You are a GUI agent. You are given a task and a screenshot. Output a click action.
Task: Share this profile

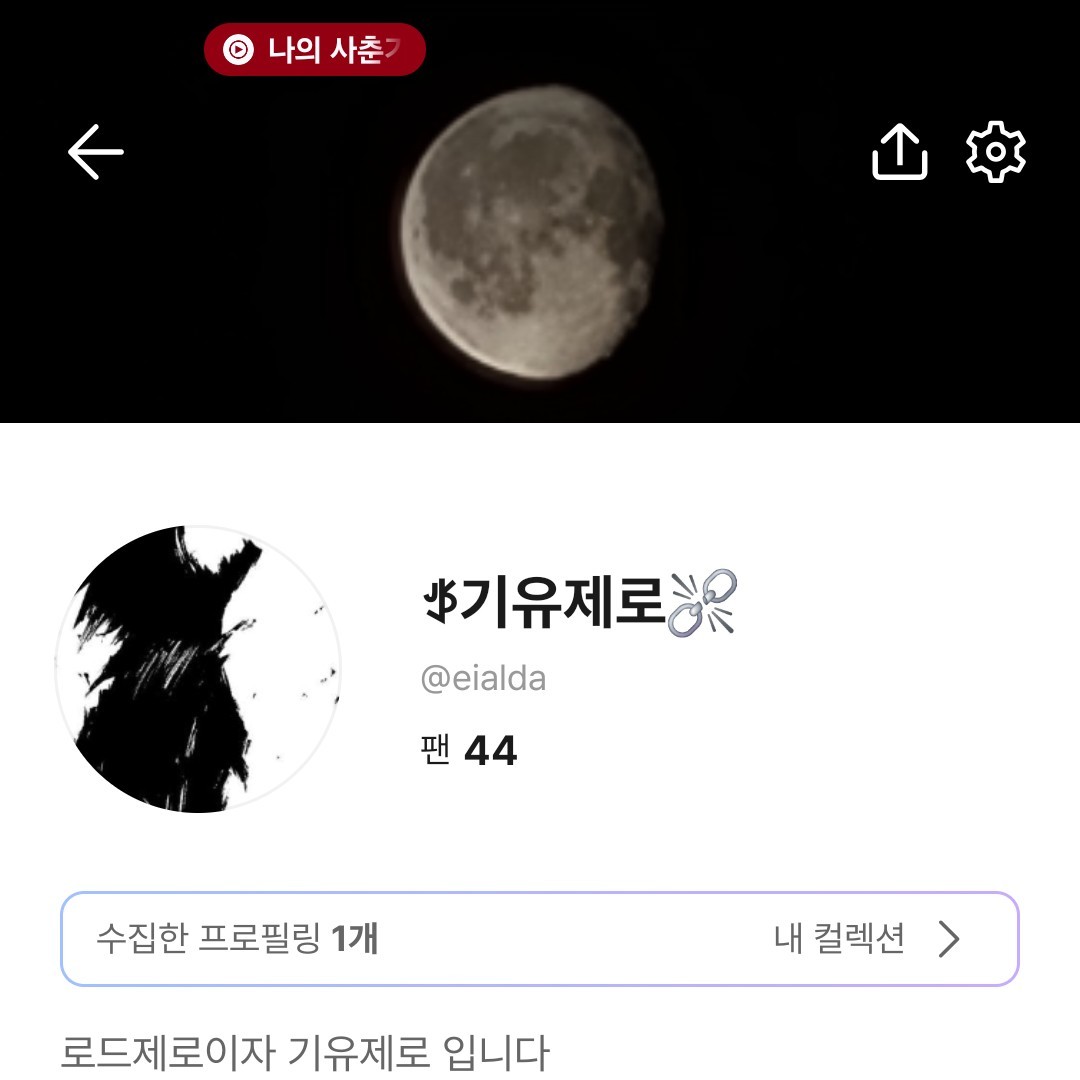(x=900, y=152)
